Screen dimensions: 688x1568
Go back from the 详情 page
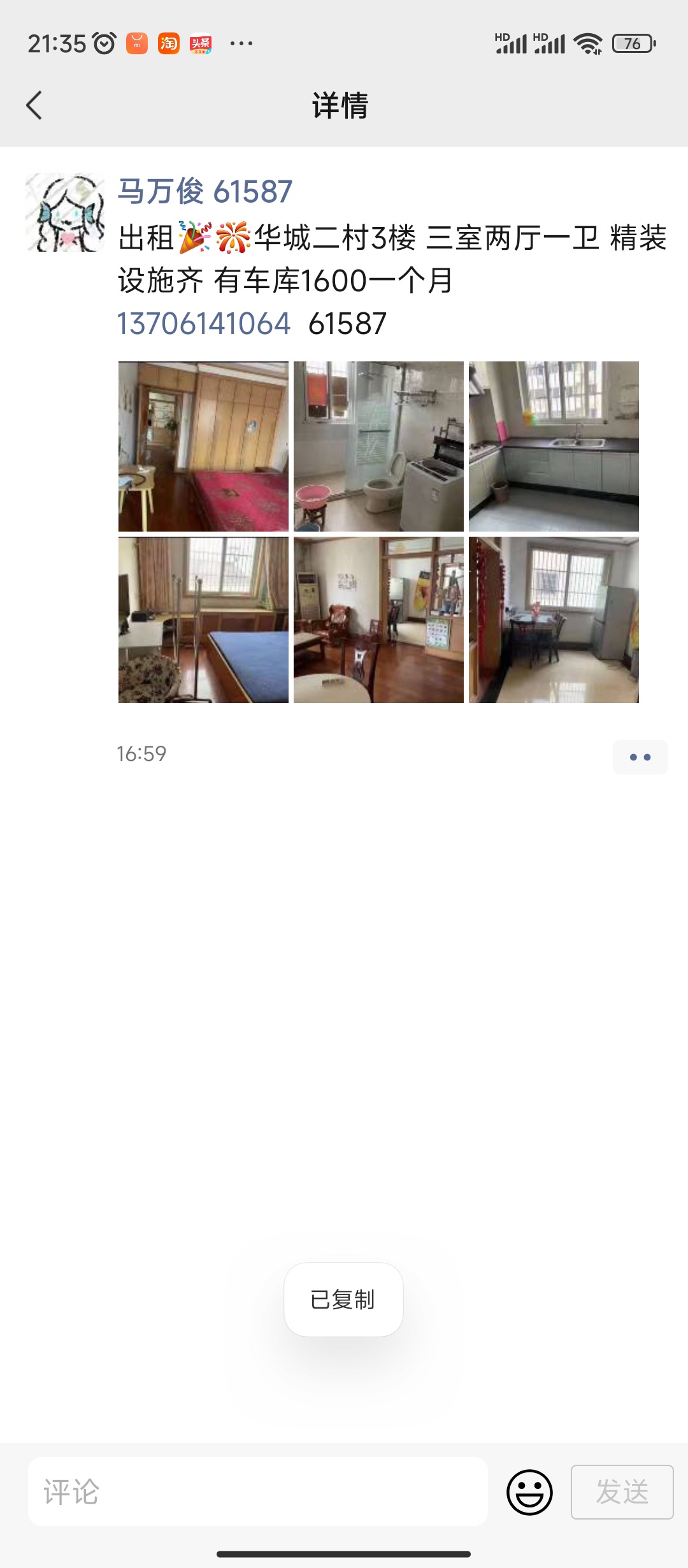34,105
